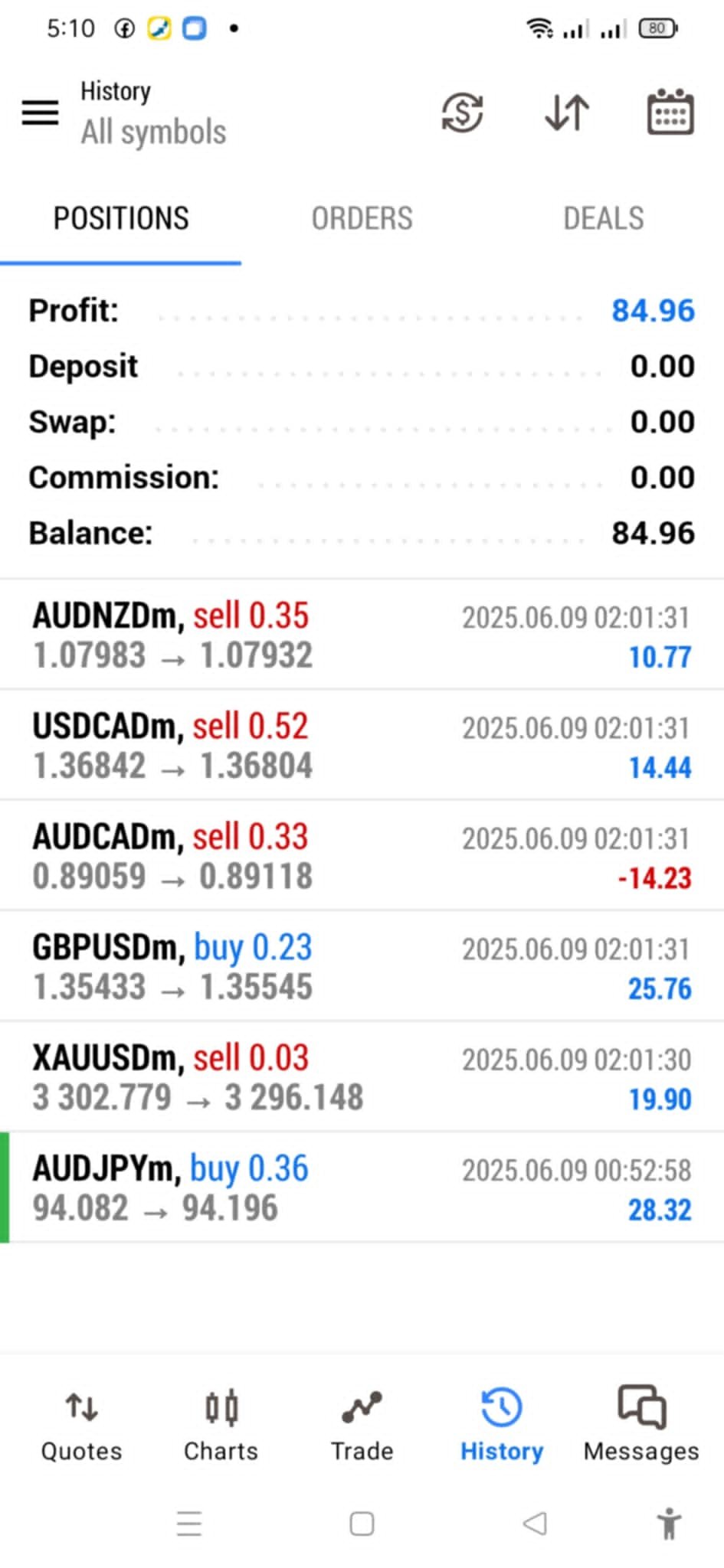Tap the system home button
This screenshot has width=724, height=1568.
tap(362, 1524)
